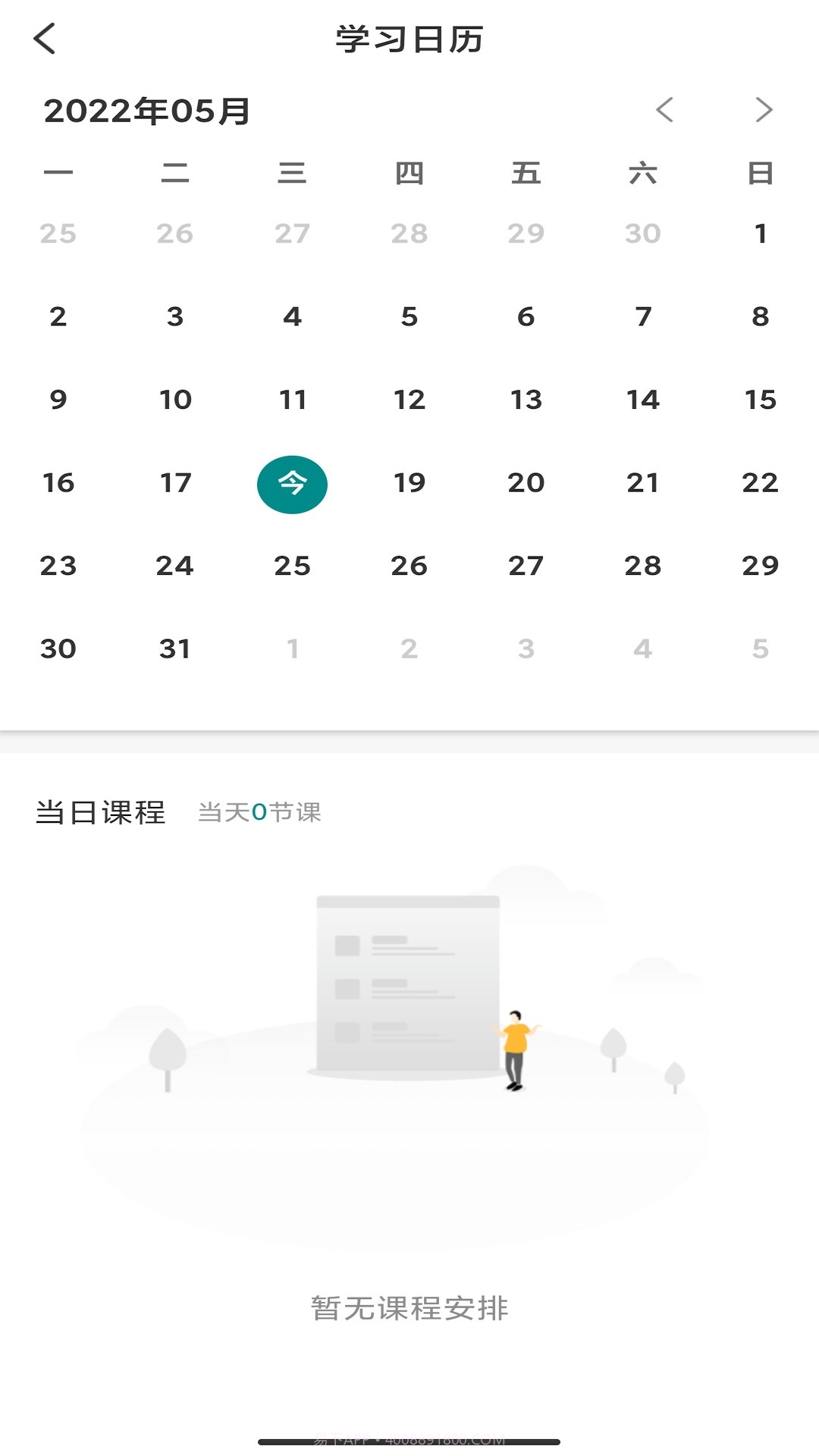Select grayed-out date 25 from April
The width and height of the screenshot is (819, 1456).
pyautogui.click(x=58, y=234)
